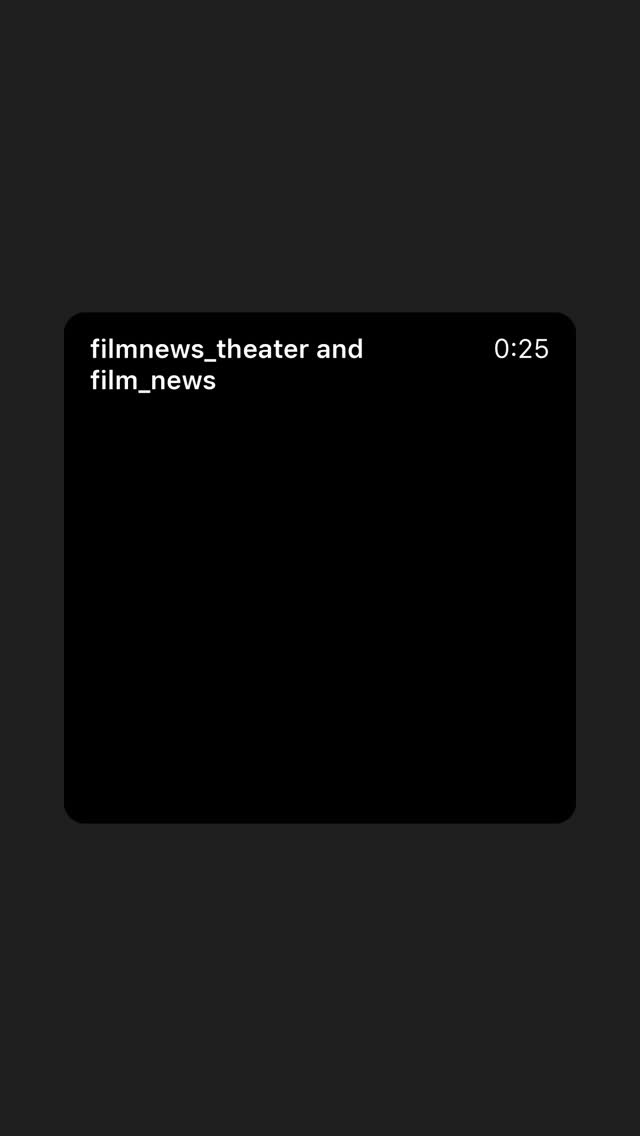The height and width of the screenshot is (1136, 640).
Task: Open the filmnews_theater and film_news video card
Action: (320, 567)
